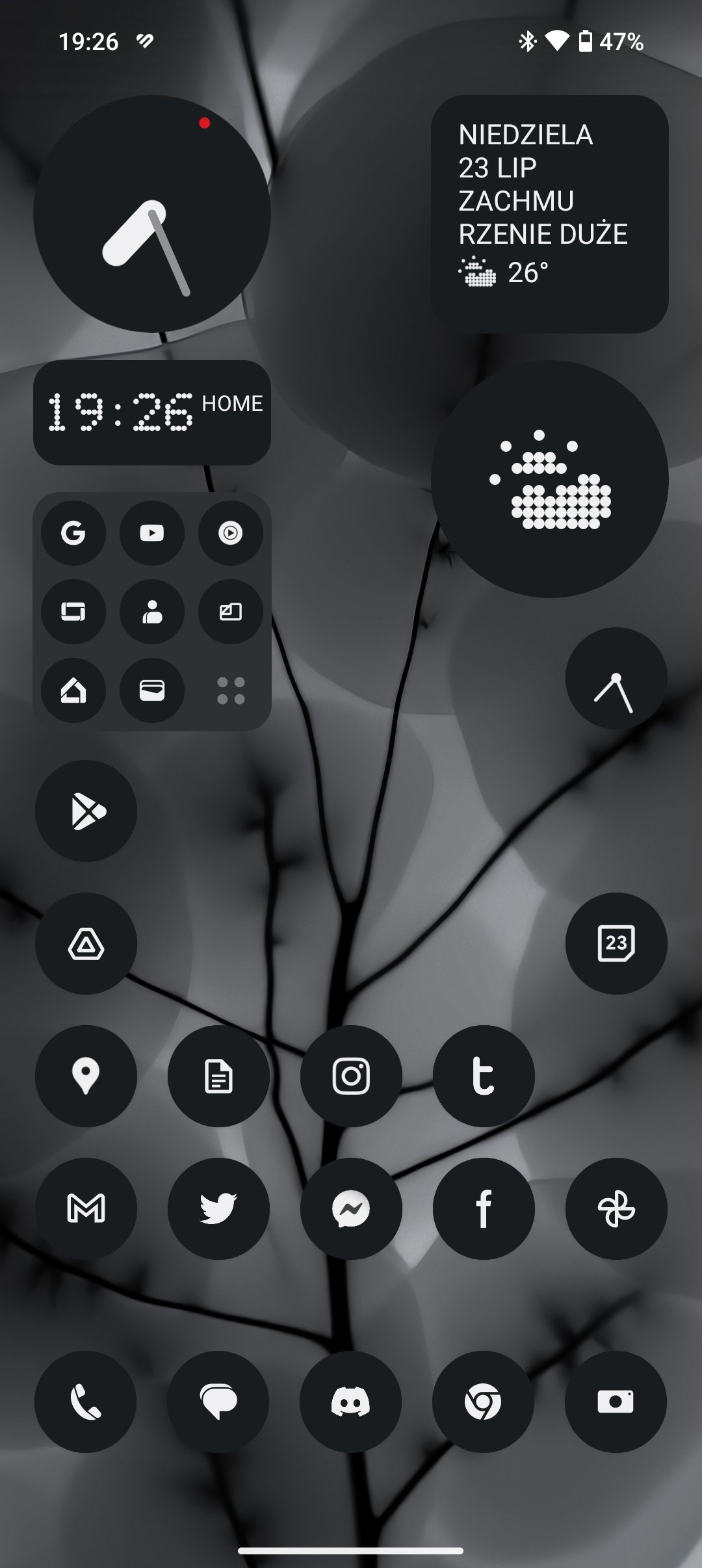The width and height of the screenshot is (702, 1568).
Task: Launch Facebook
Action: click(484, 1209)
